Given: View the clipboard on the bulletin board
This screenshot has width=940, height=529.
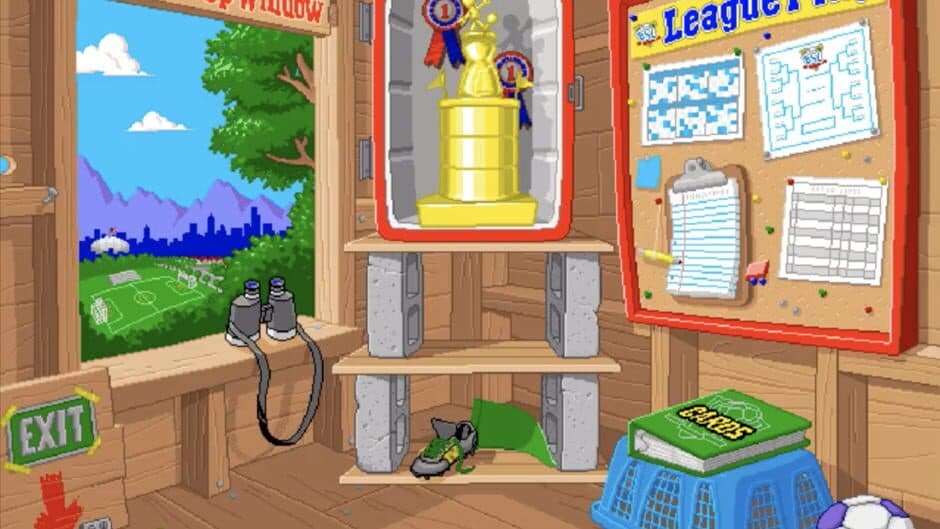Looking at the screenshot, I should 704,236.
